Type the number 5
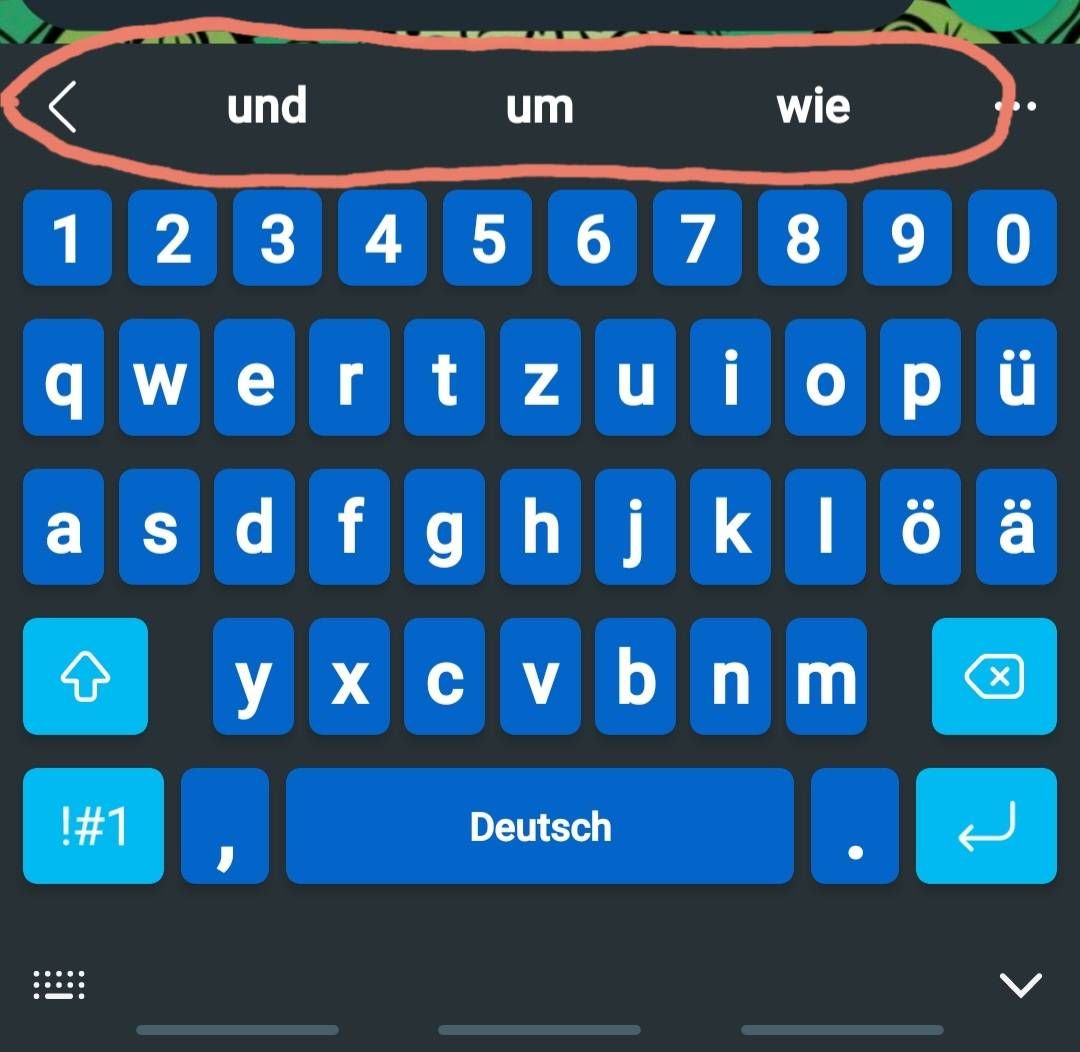The height and width of the screenshot is (1052, 1080). point(487,239)
